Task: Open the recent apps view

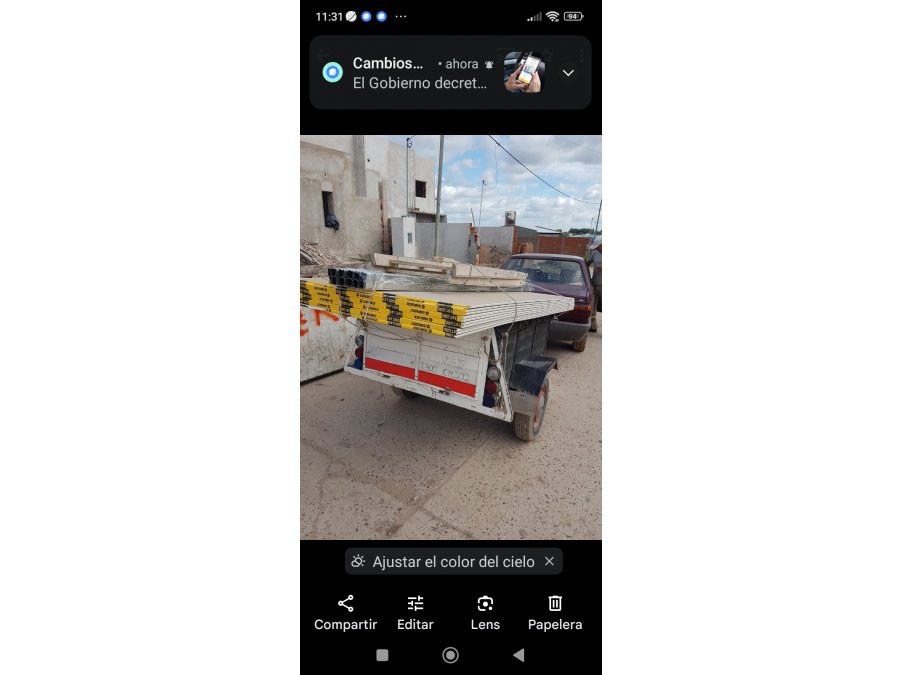Action: click(x=382, y=655)
